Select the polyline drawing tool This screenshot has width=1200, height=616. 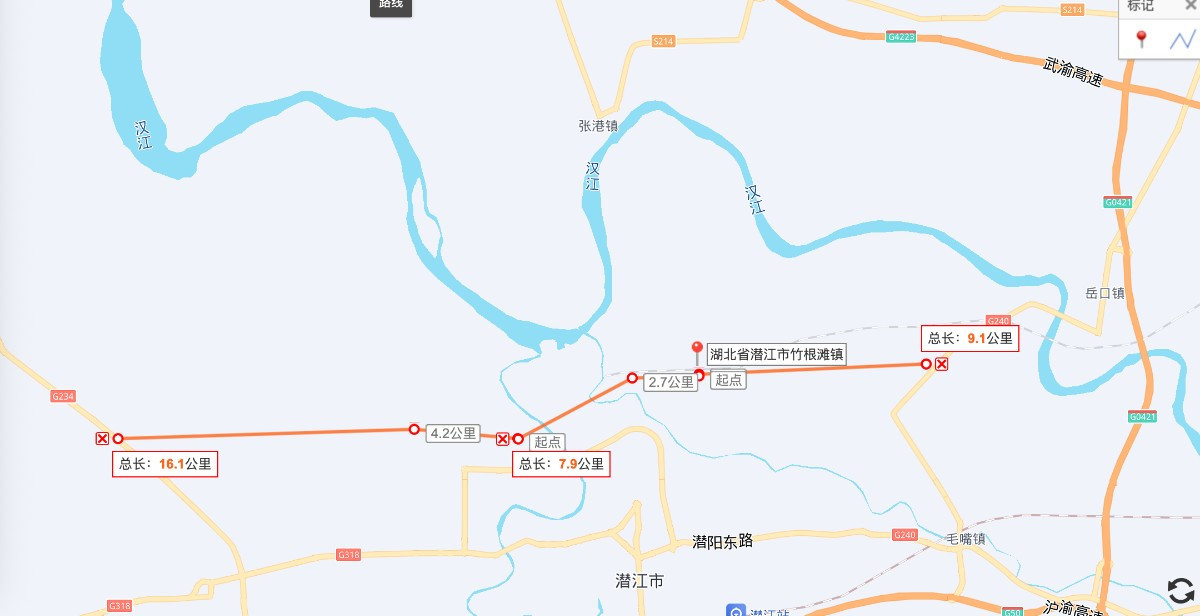point(1182,40)
